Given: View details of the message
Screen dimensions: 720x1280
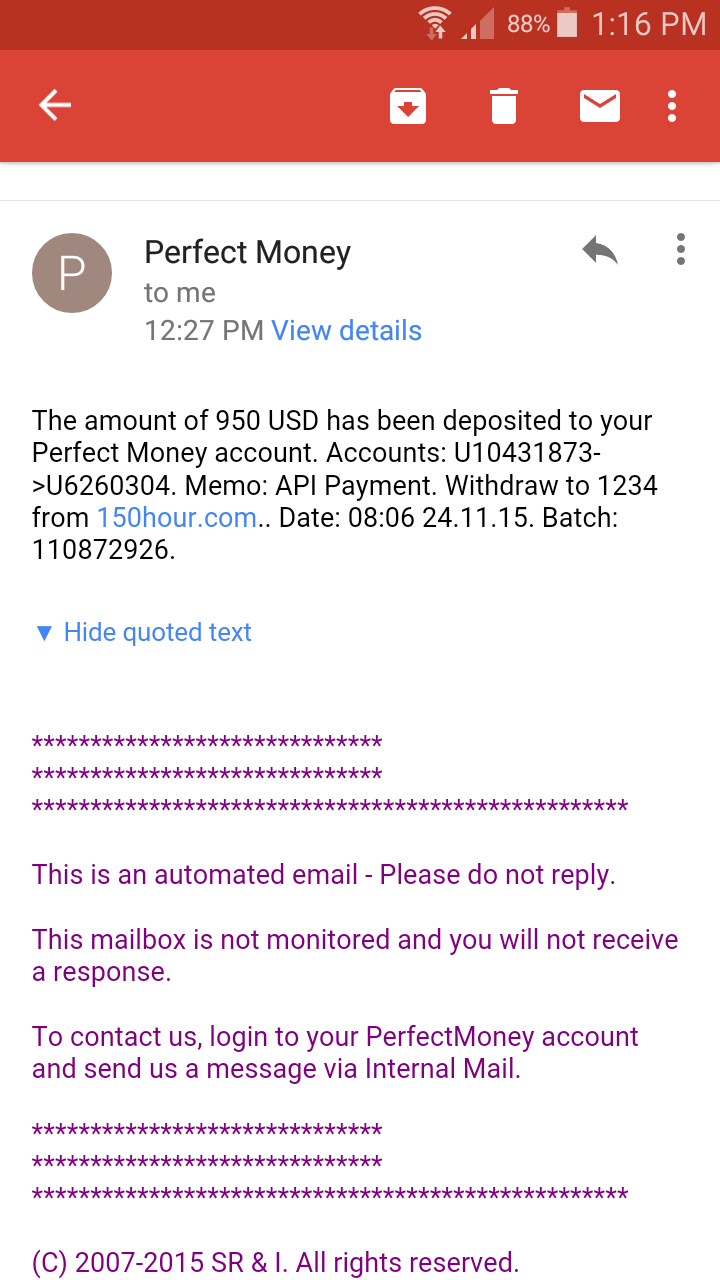Looking at the screenshot, I should [346, 331].
